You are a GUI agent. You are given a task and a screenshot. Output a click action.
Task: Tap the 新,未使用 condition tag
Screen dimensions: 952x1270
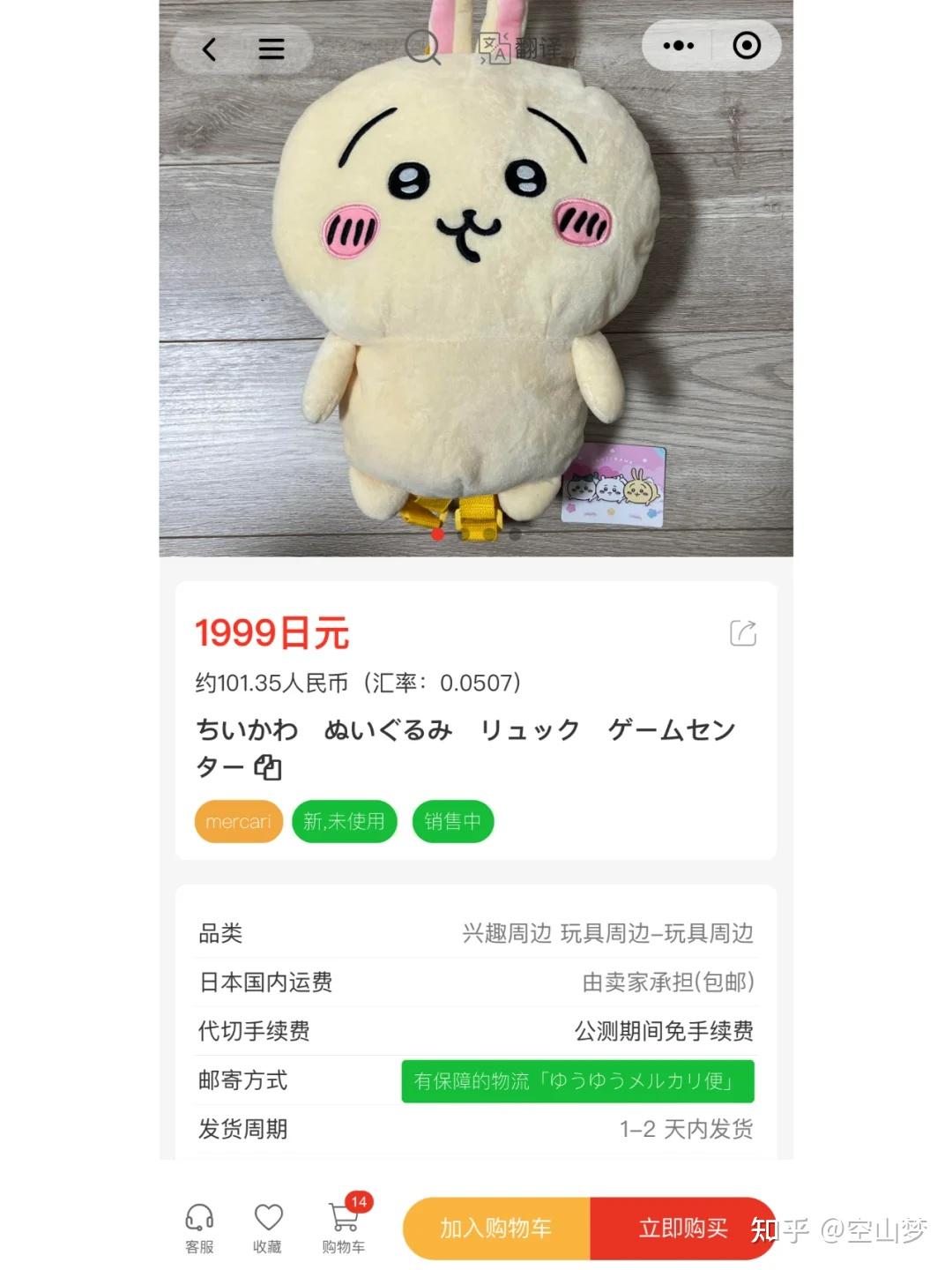(x=345, y=821)
